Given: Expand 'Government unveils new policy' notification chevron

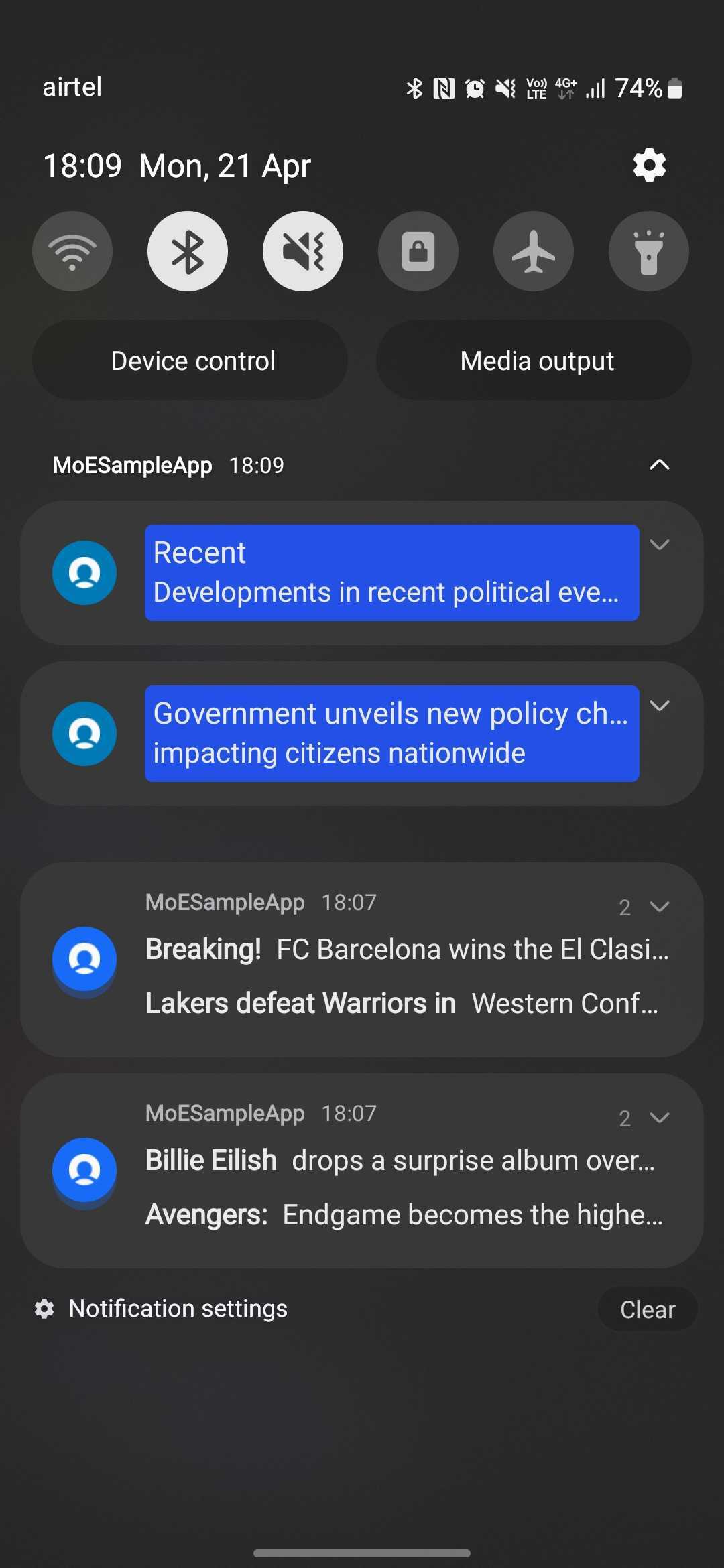Looking at the screenshot, I should tap(660, 706).
